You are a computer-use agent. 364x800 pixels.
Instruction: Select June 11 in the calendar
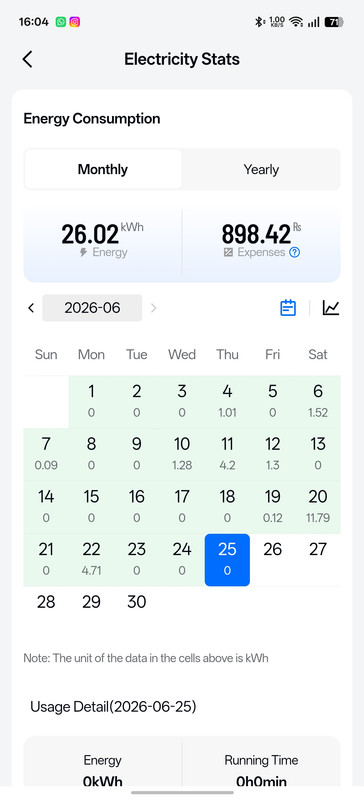tap(227, 454)
